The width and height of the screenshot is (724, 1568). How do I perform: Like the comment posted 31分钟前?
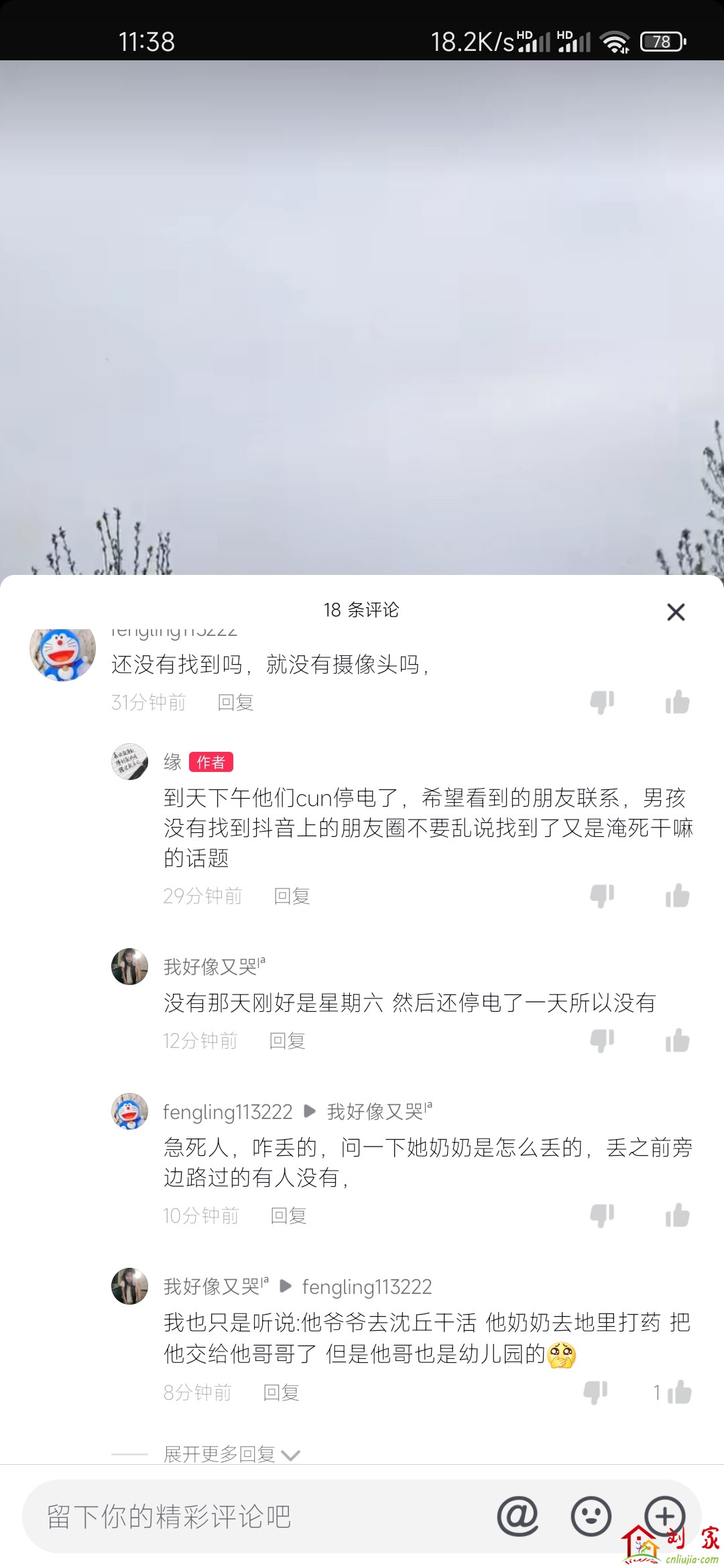tap(677, 702)
